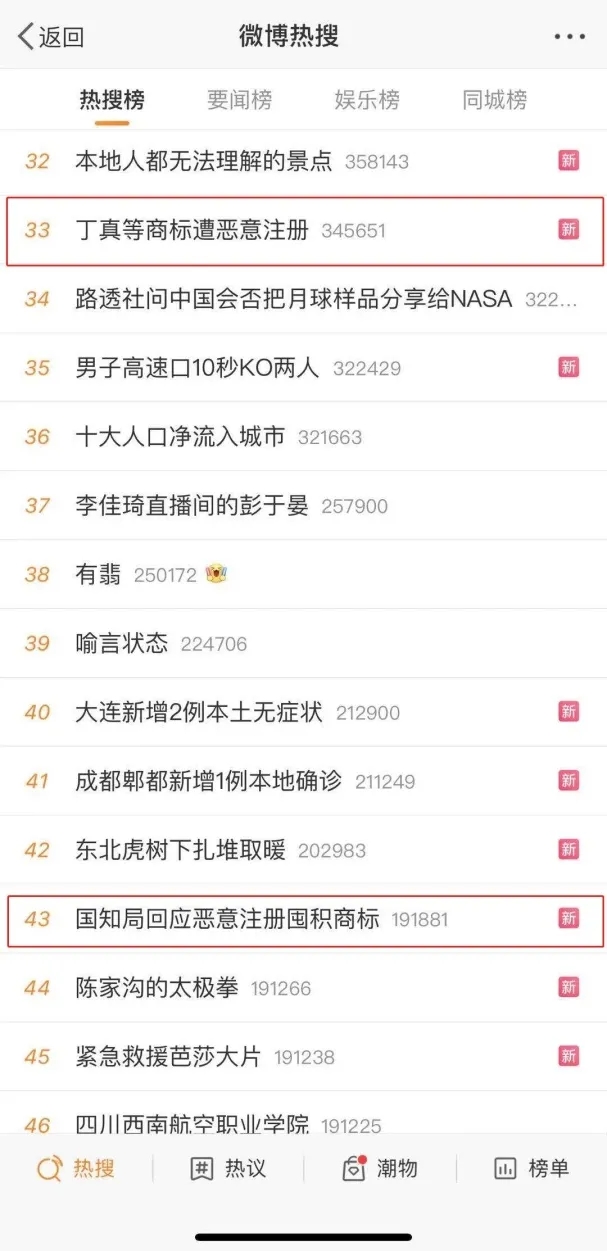Open topic 喻言状态

coord(122,643)
